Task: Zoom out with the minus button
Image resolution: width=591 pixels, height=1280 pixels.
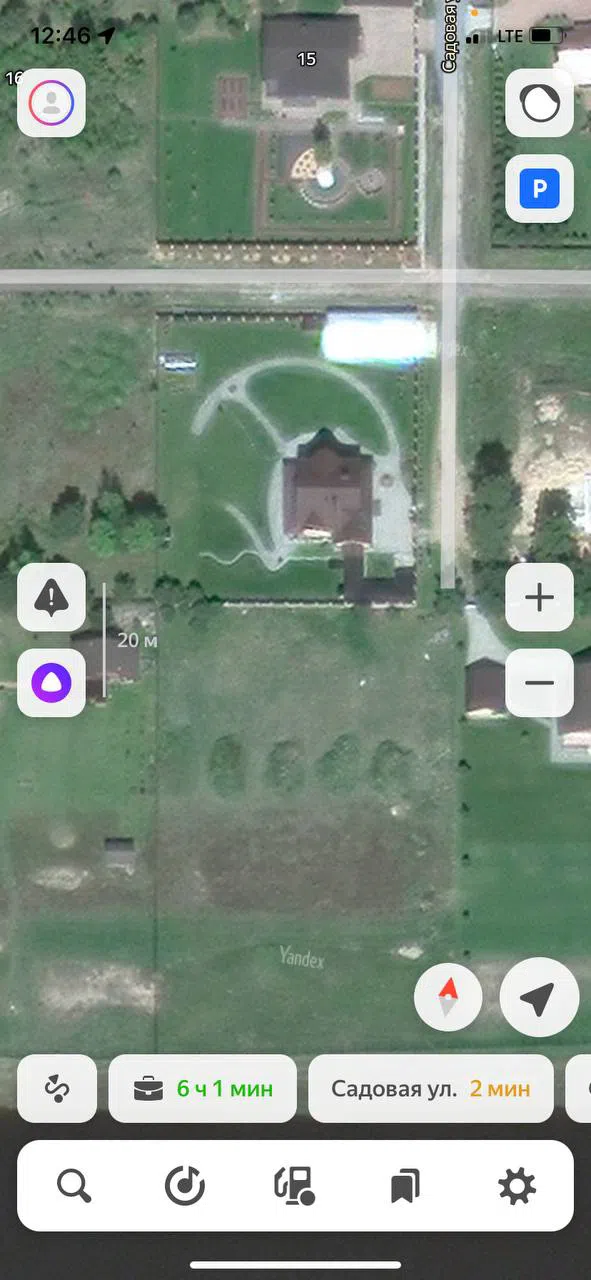Action: point(539,683)
